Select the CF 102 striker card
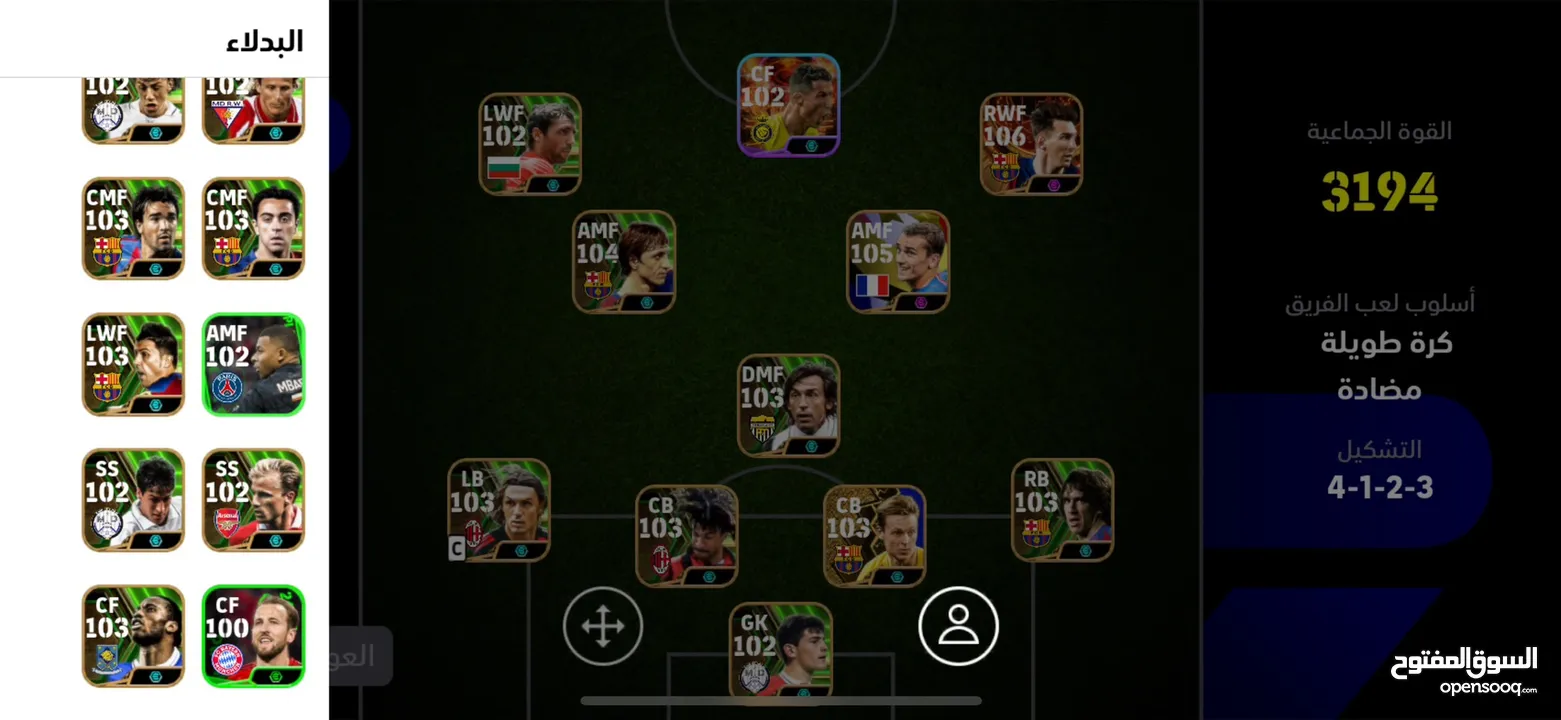1561x720 pixels. [x=788, y=105]
